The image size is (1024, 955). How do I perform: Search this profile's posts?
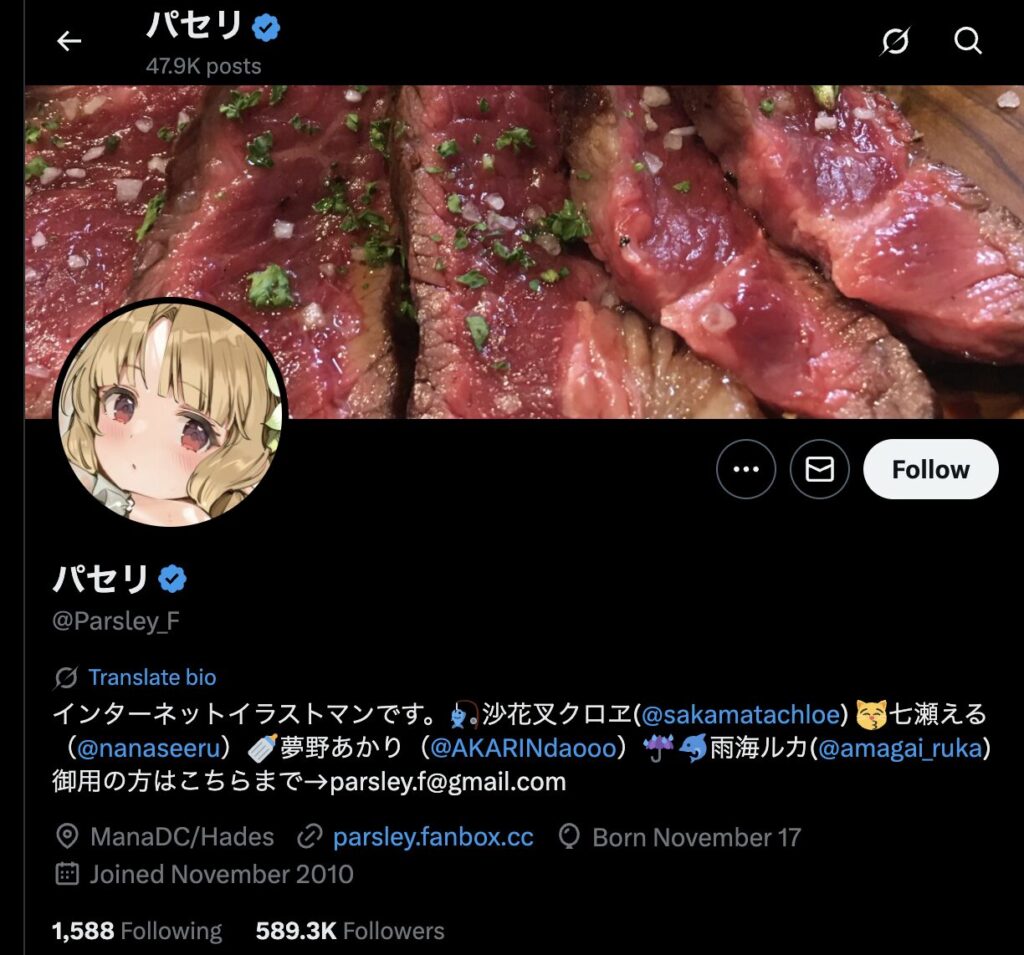pyautogui.click(x=967, y=41)
